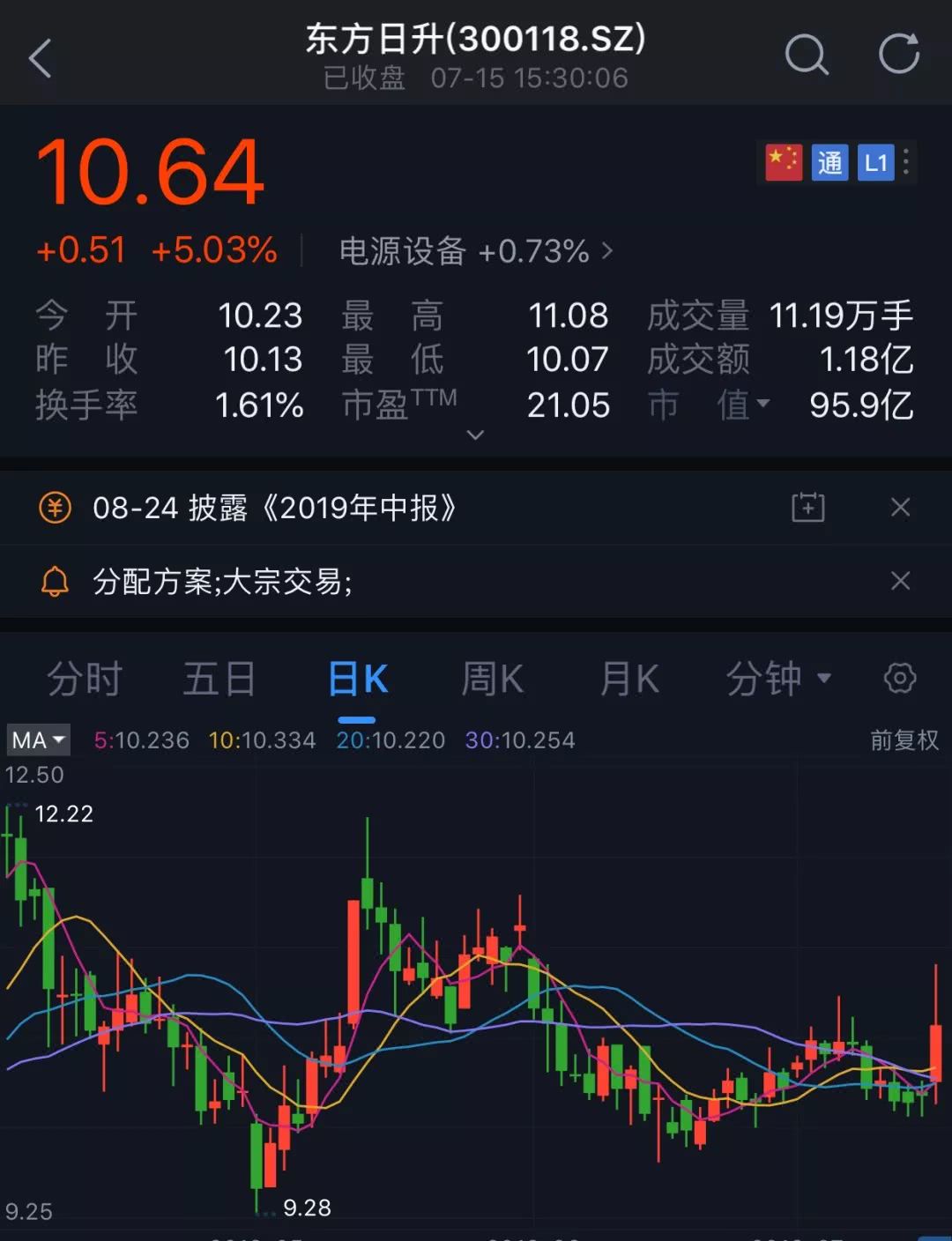952x1241 pixels.
Task: Open the 电源设备 sector link
Action: coord(475,252)
